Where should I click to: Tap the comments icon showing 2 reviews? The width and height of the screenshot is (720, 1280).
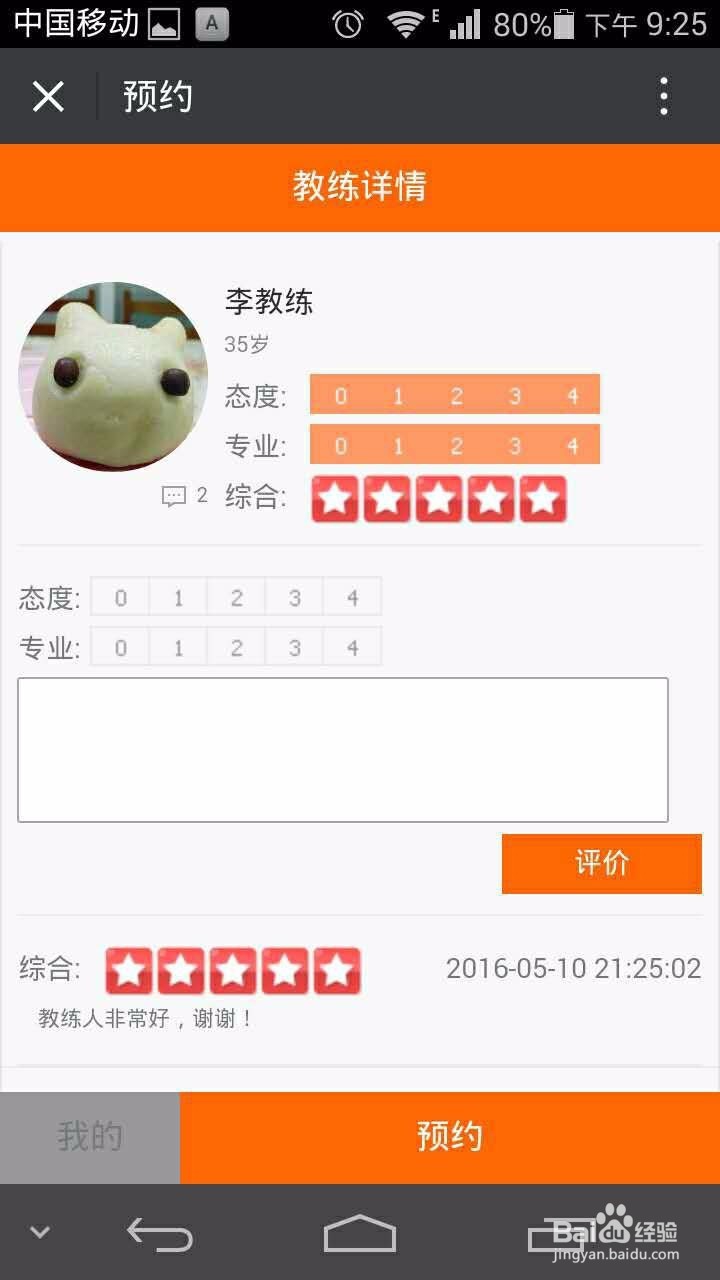(178, 495)
